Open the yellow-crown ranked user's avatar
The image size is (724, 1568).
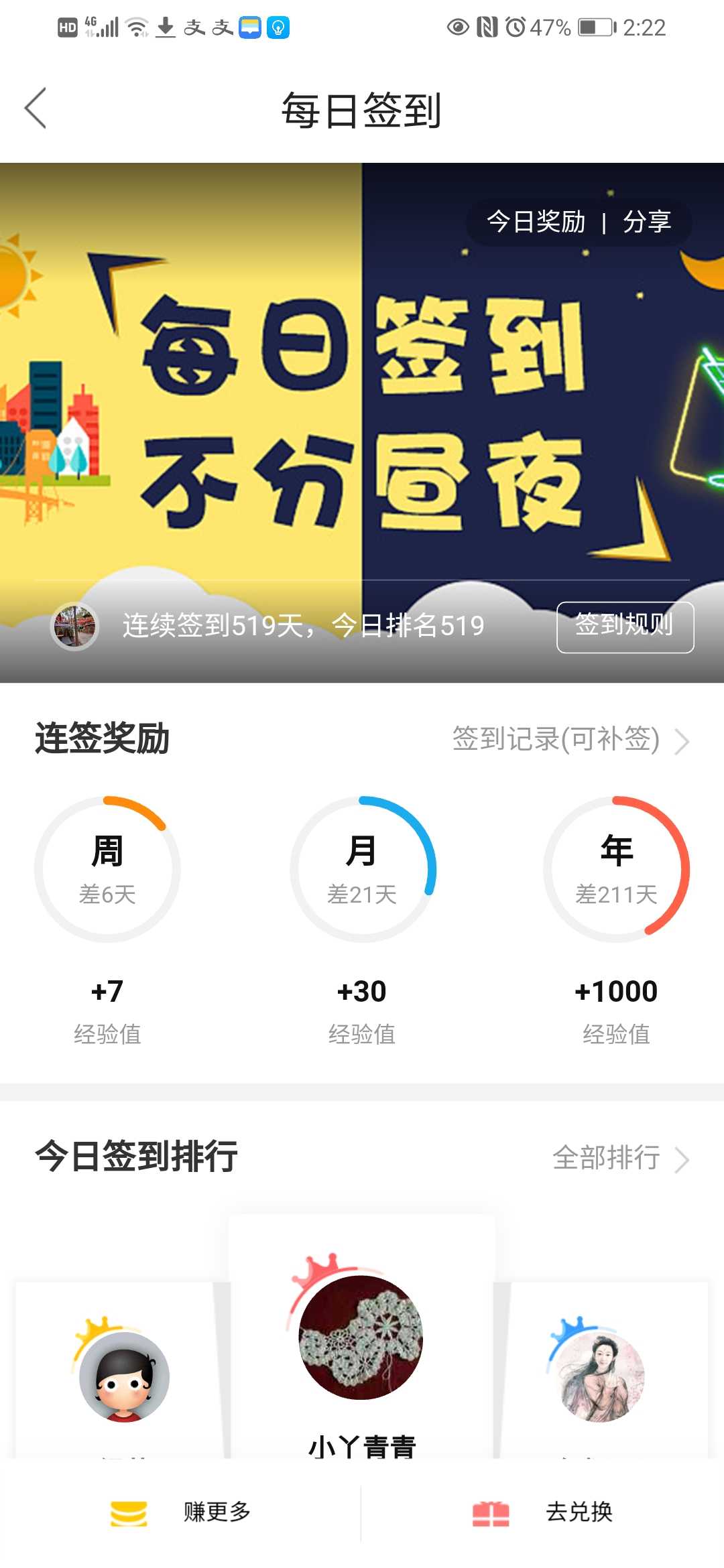click(x=124, y=1376)
